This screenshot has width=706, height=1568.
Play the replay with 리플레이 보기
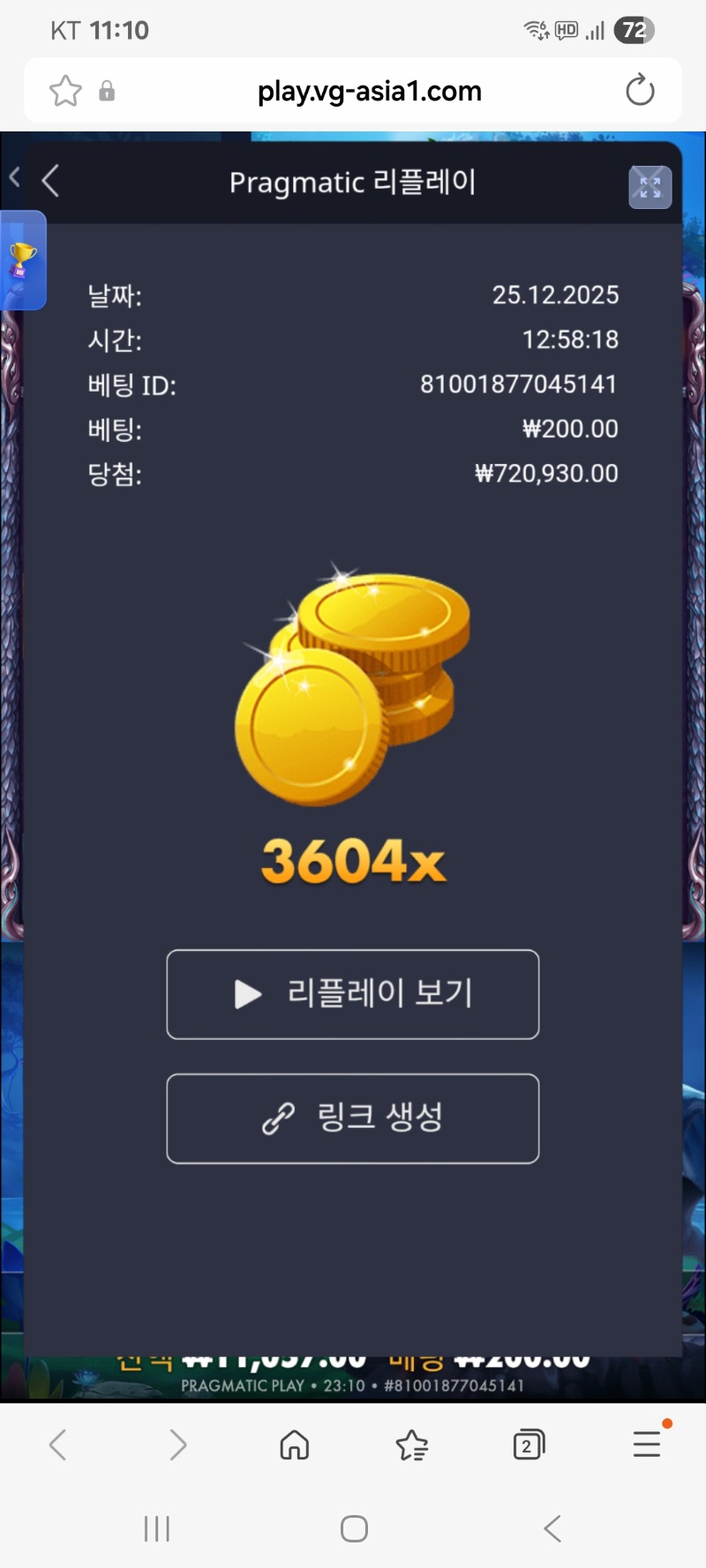click(353, 994)
